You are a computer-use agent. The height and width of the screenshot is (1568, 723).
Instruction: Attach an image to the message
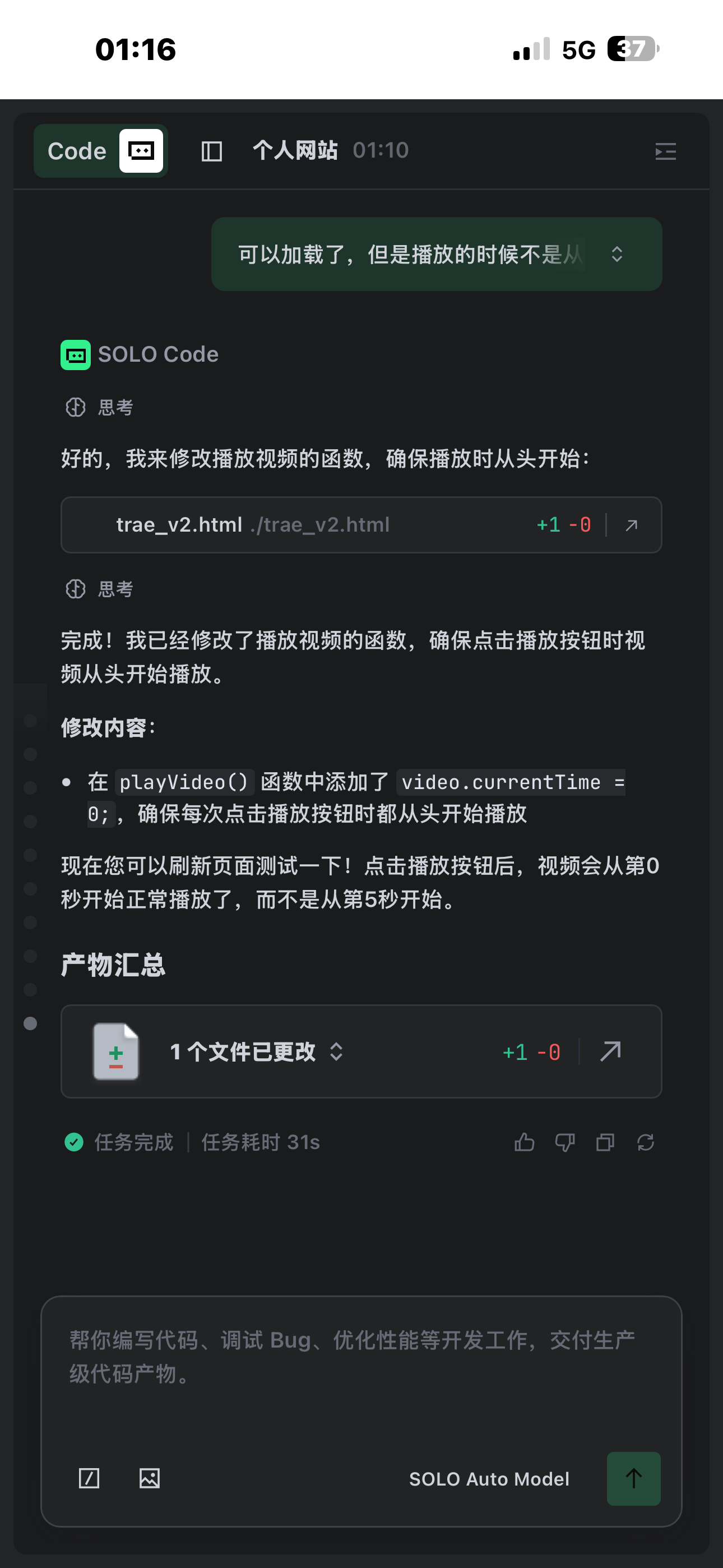click(x=149, y=1478)
